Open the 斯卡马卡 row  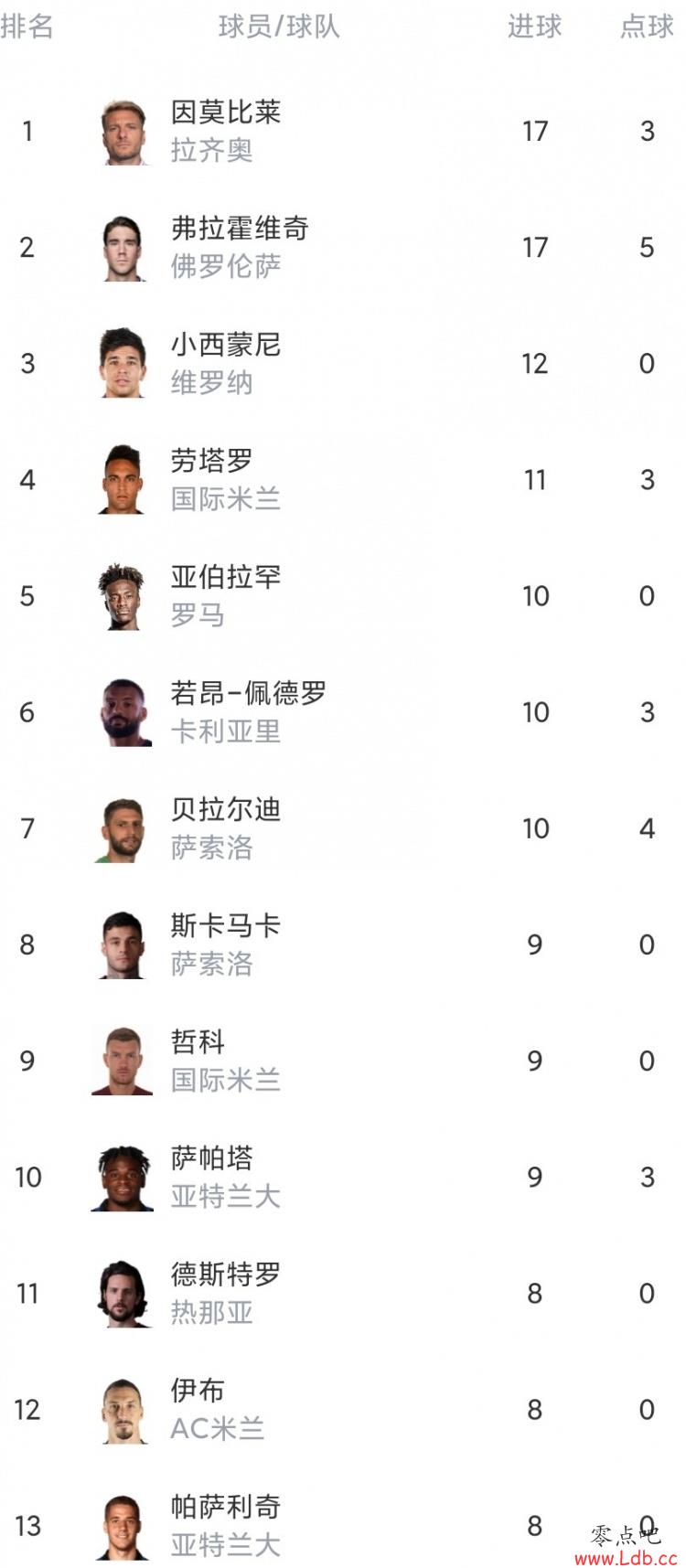coord(343,944)
